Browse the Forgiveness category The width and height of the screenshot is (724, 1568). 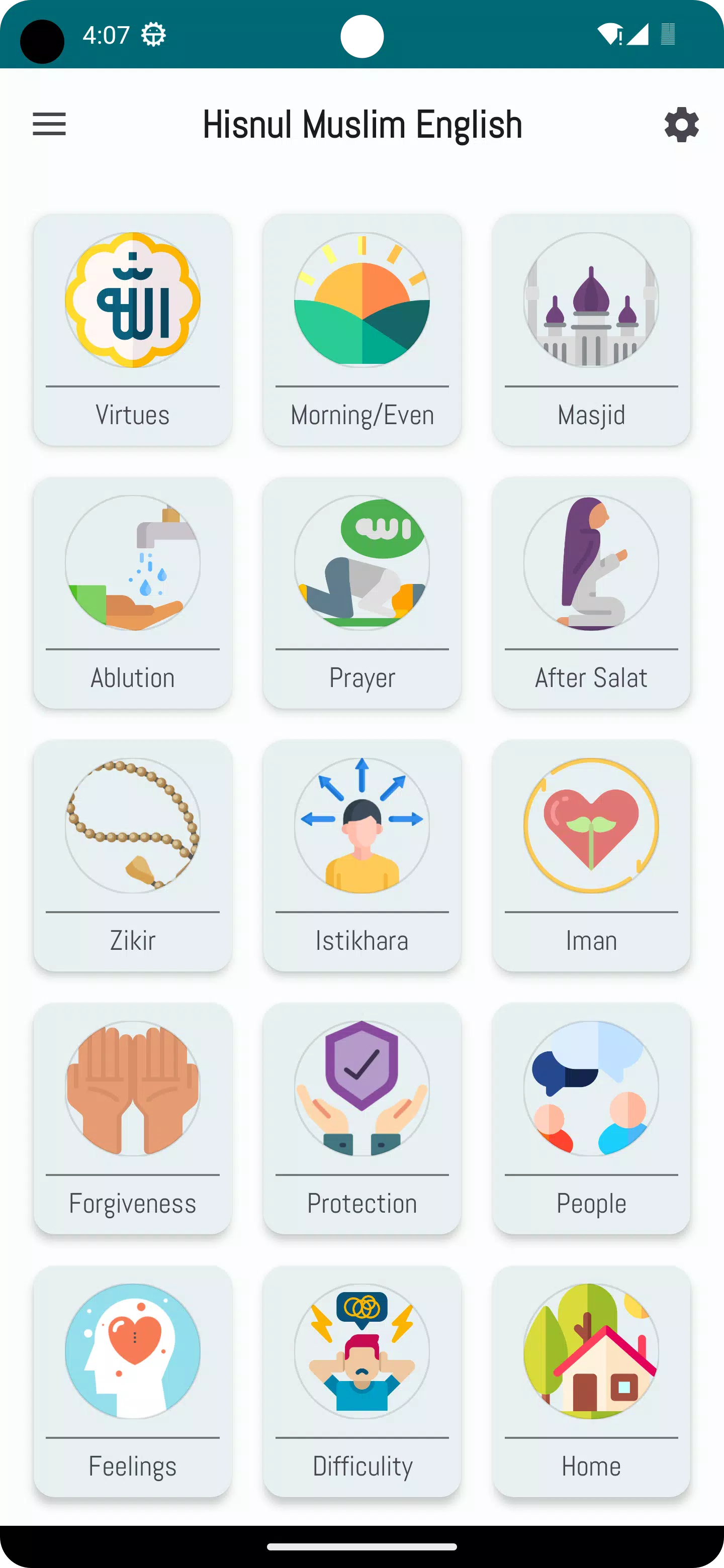[133, 1119]
